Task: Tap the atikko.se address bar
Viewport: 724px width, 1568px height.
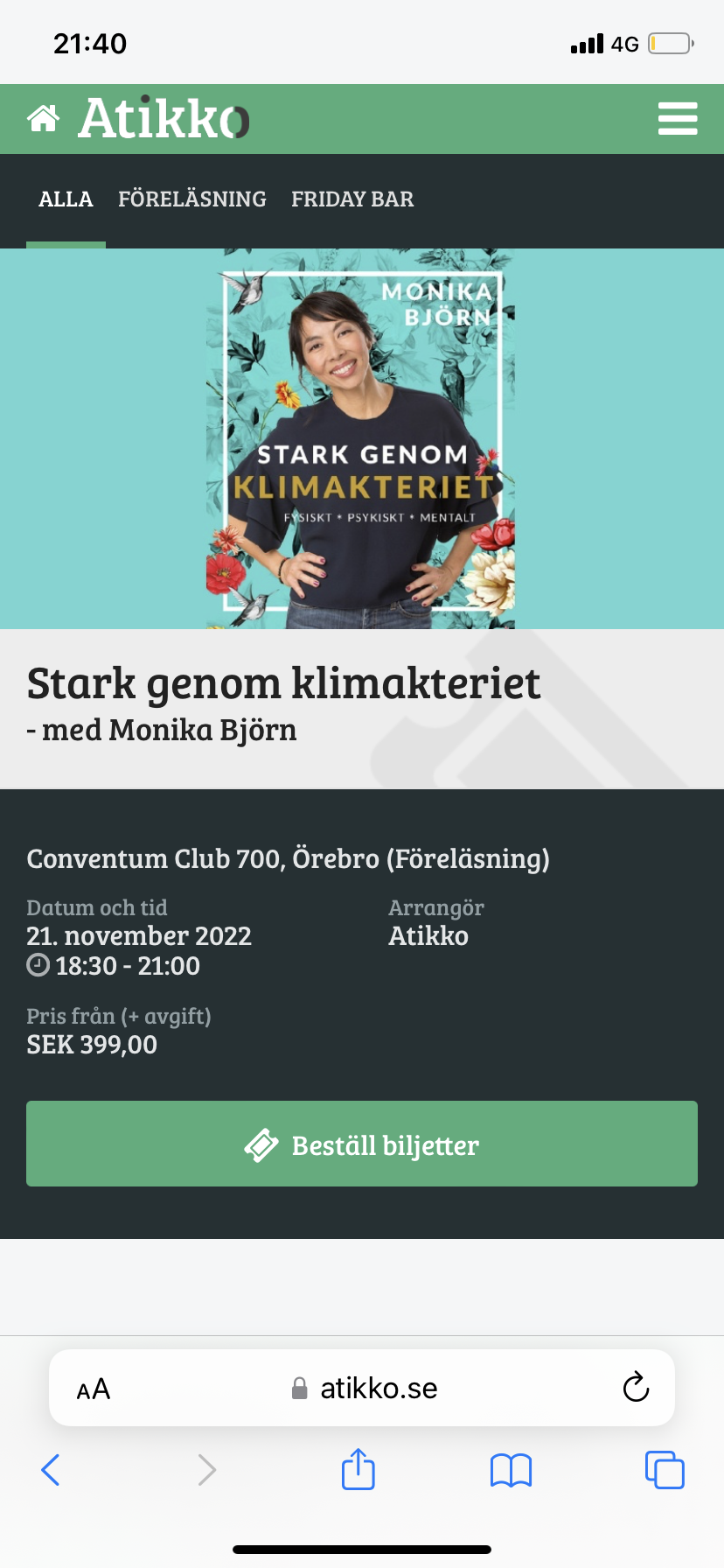Action: [365, 1389]
